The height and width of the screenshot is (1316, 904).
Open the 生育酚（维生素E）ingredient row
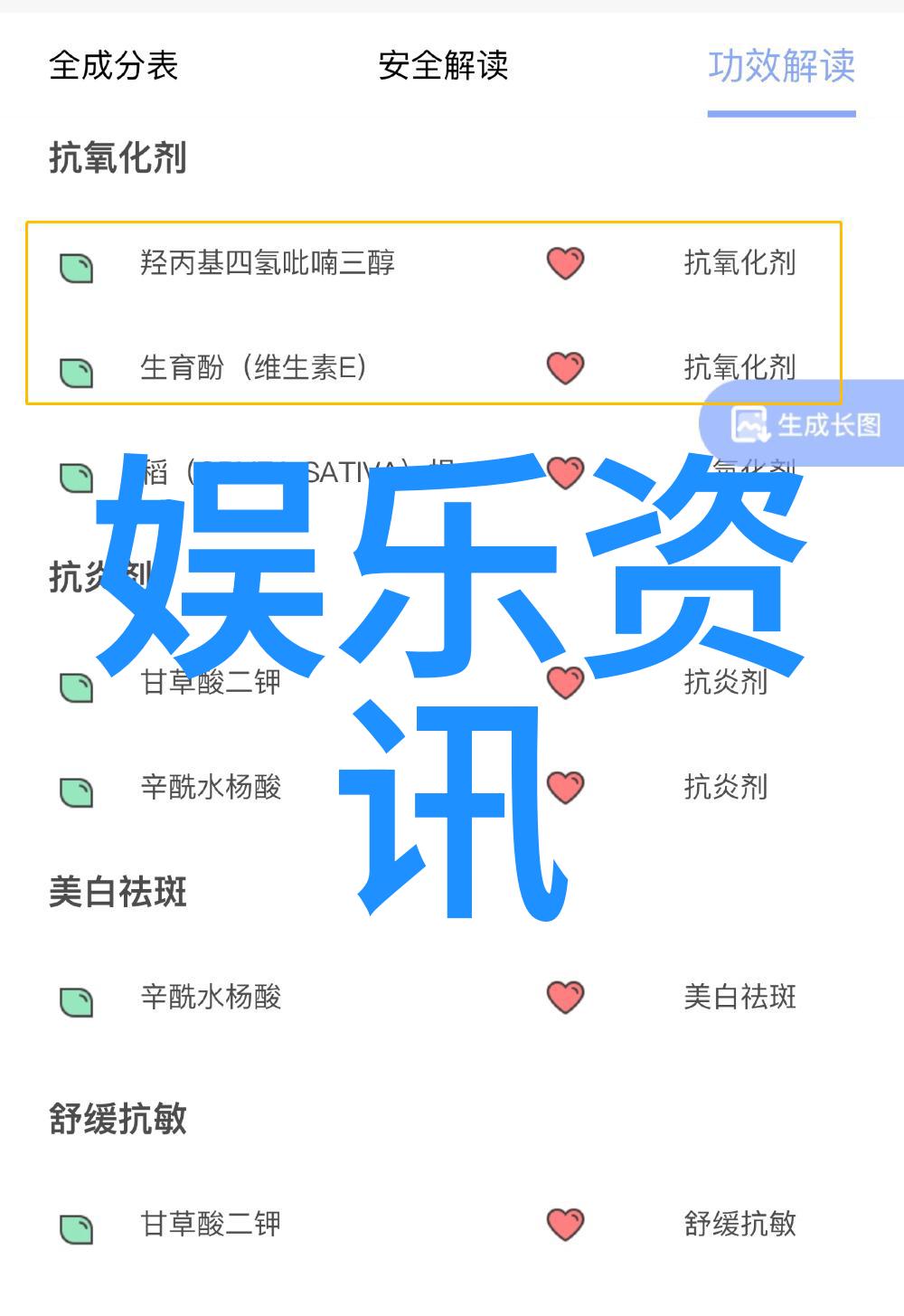tap(253, 368)
